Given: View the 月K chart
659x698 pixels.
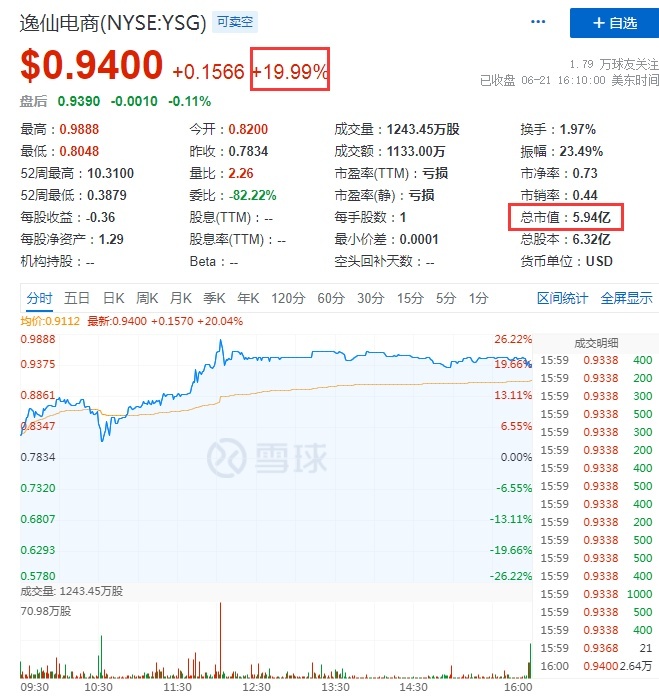Looking at the screenshot, I should [x=181, y=298].
